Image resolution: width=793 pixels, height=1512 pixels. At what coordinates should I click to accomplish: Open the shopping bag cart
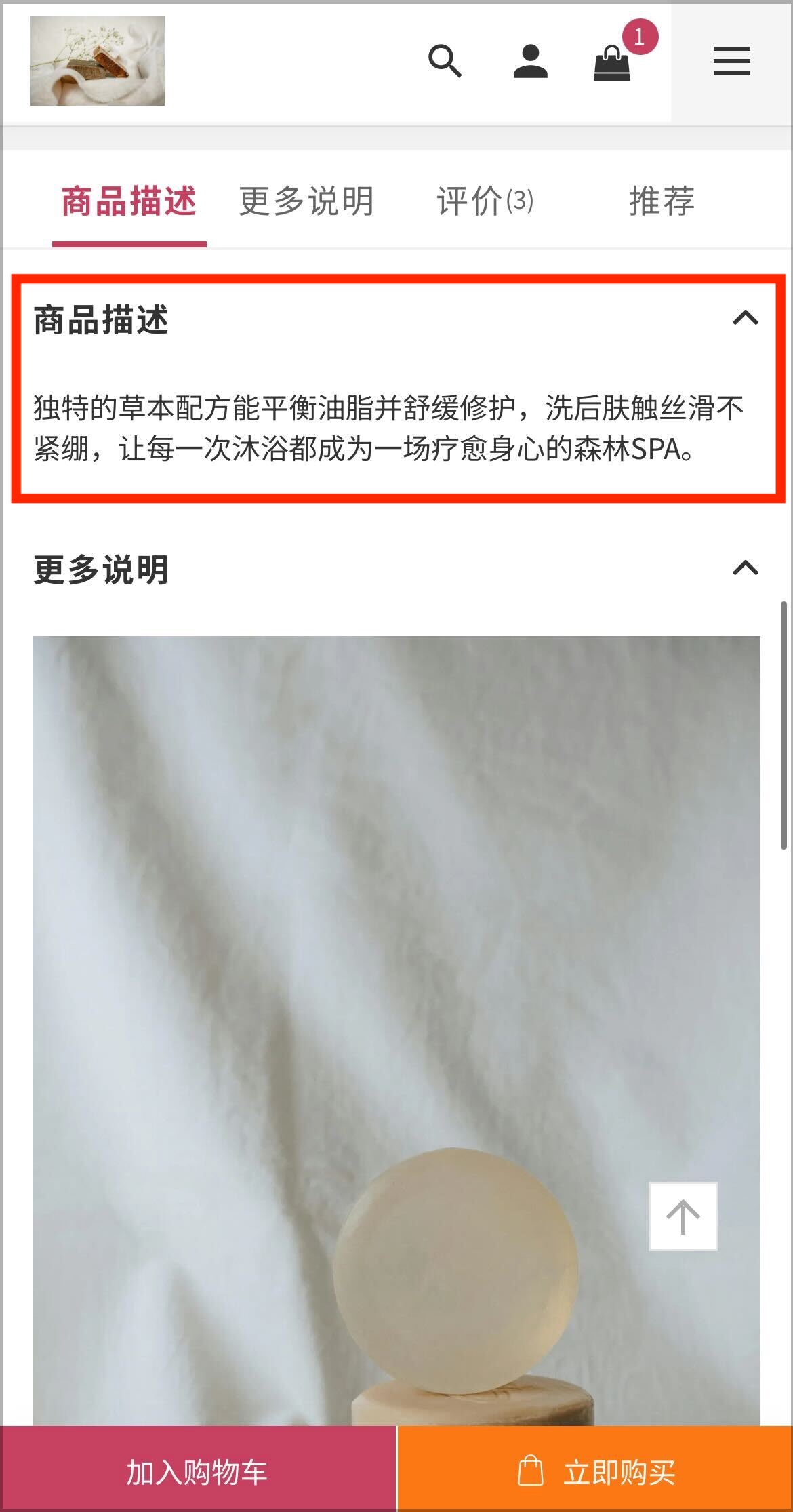tap(612, 62)
